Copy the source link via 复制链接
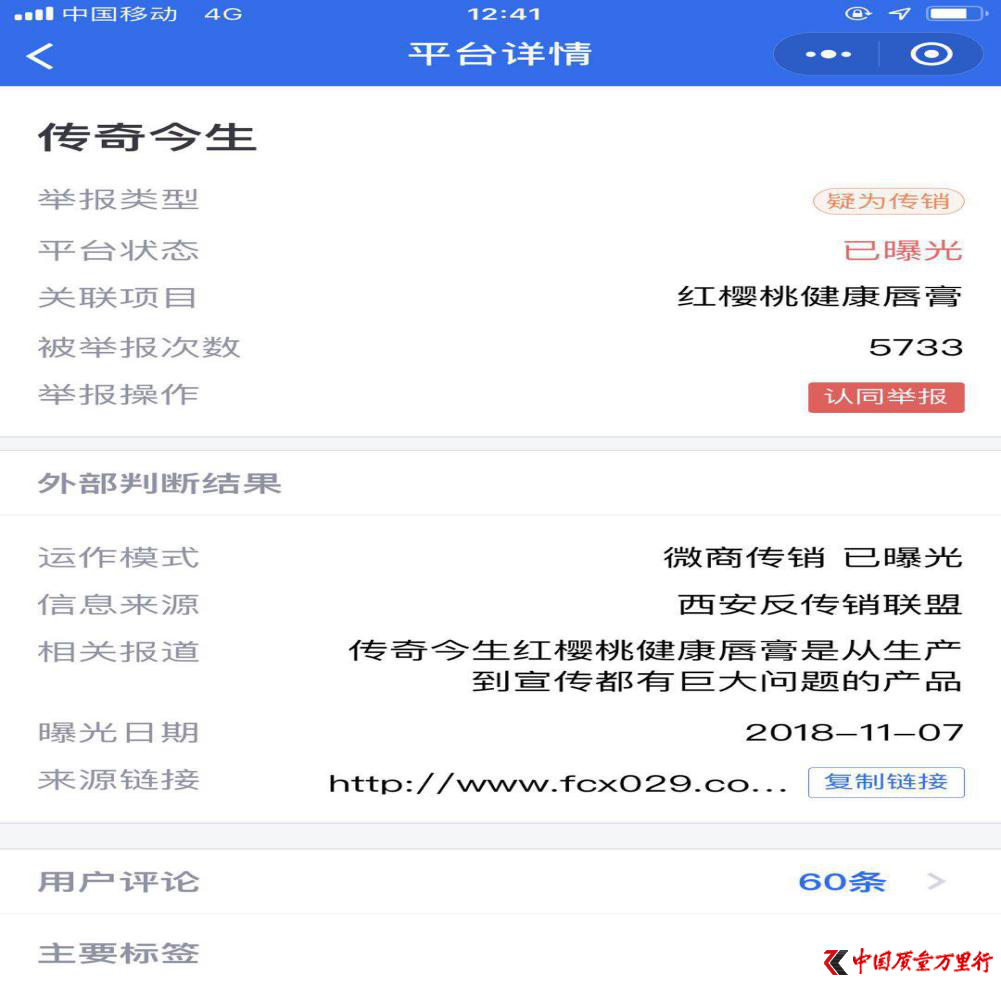This screenshot has width=1001, height=991. tap(885, 782)
